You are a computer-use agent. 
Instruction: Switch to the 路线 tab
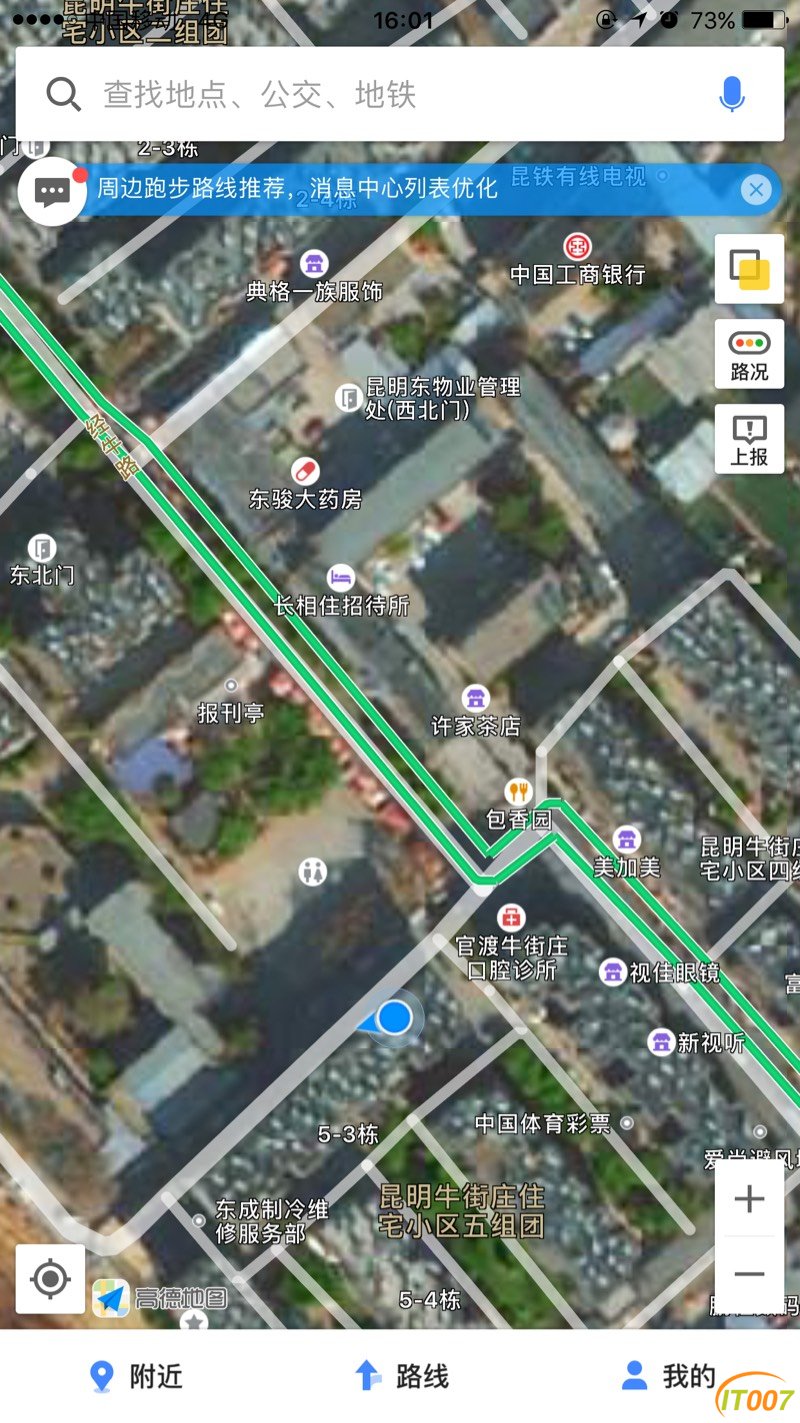[x=401, y=1376]
